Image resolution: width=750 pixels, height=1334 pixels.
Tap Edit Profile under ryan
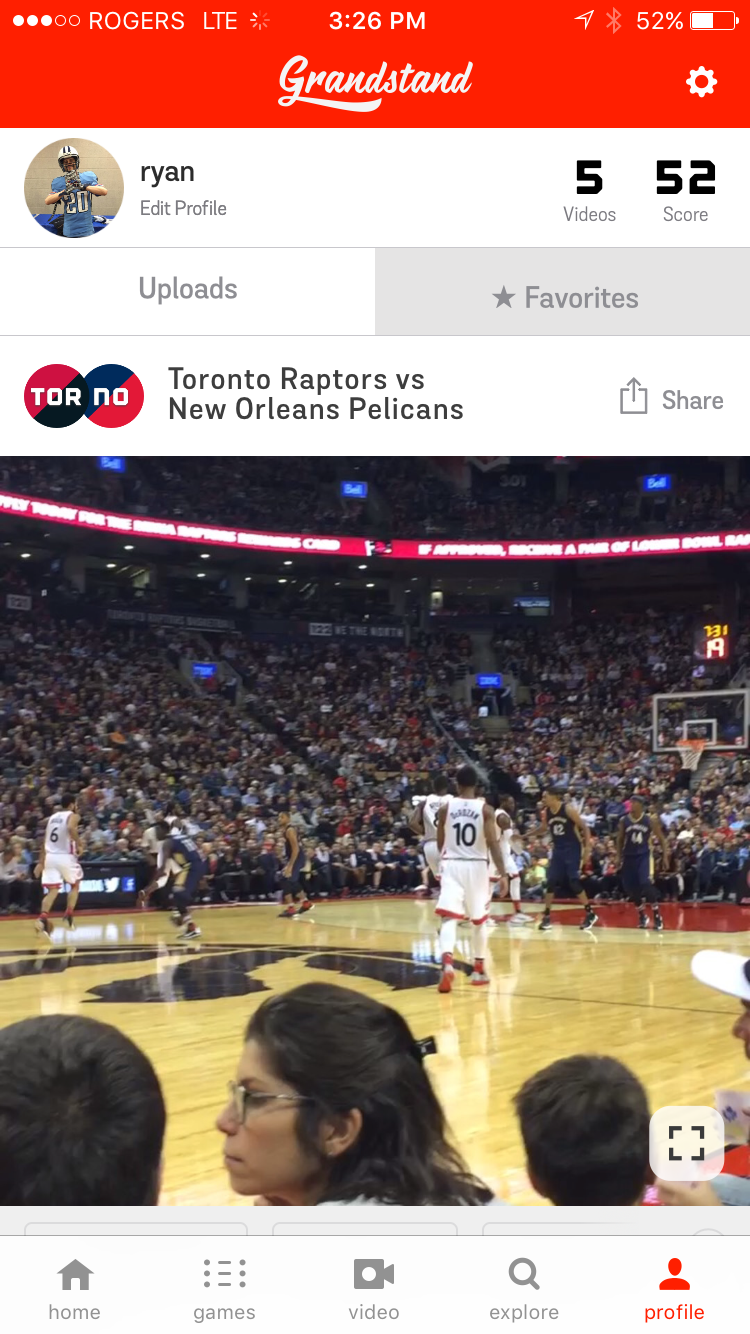[x=183, y=208]
